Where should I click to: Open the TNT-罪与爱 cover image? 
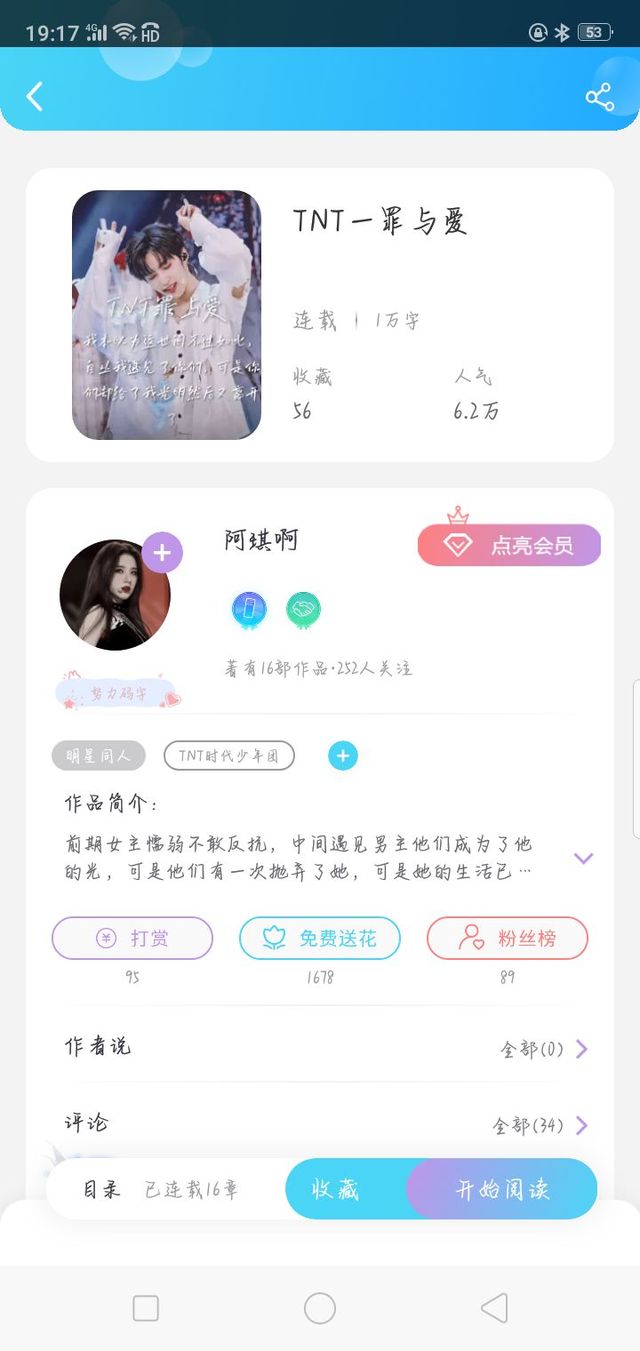coord(166,315)
